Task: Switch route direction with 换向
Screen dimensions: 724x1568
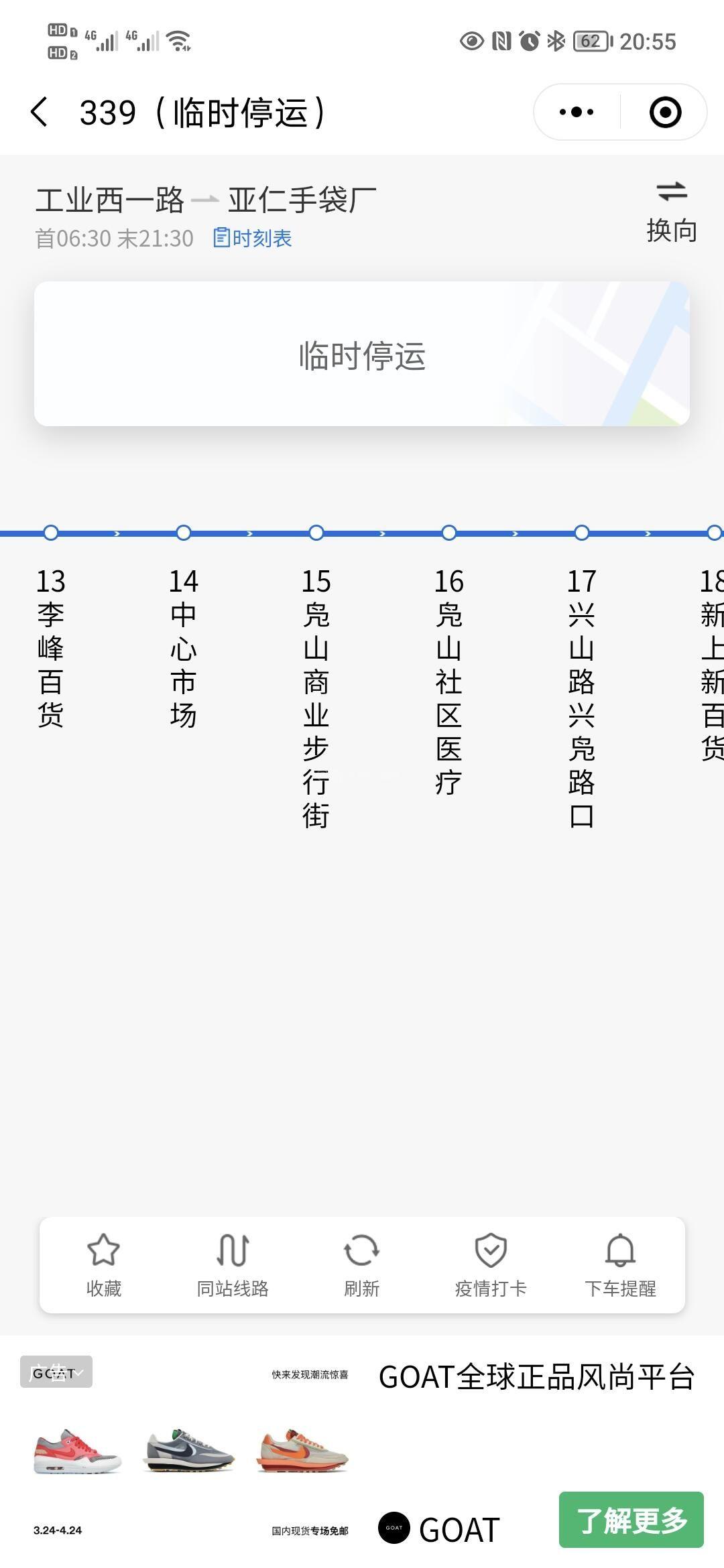Action: coord(672,212)
